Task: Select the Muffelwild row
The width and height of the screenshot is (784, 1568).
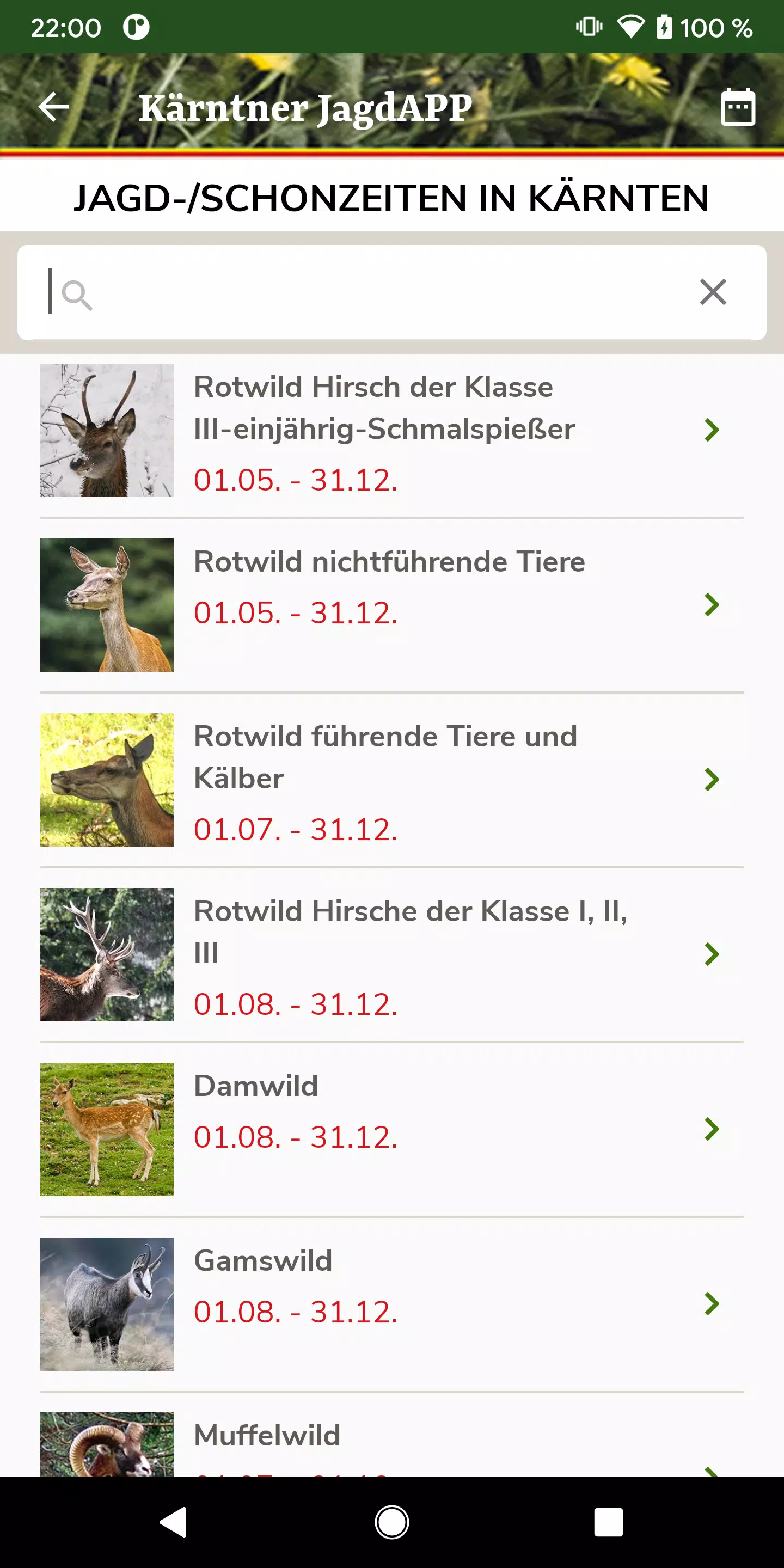Action: pyautogui.click(x=392, y=1443)
